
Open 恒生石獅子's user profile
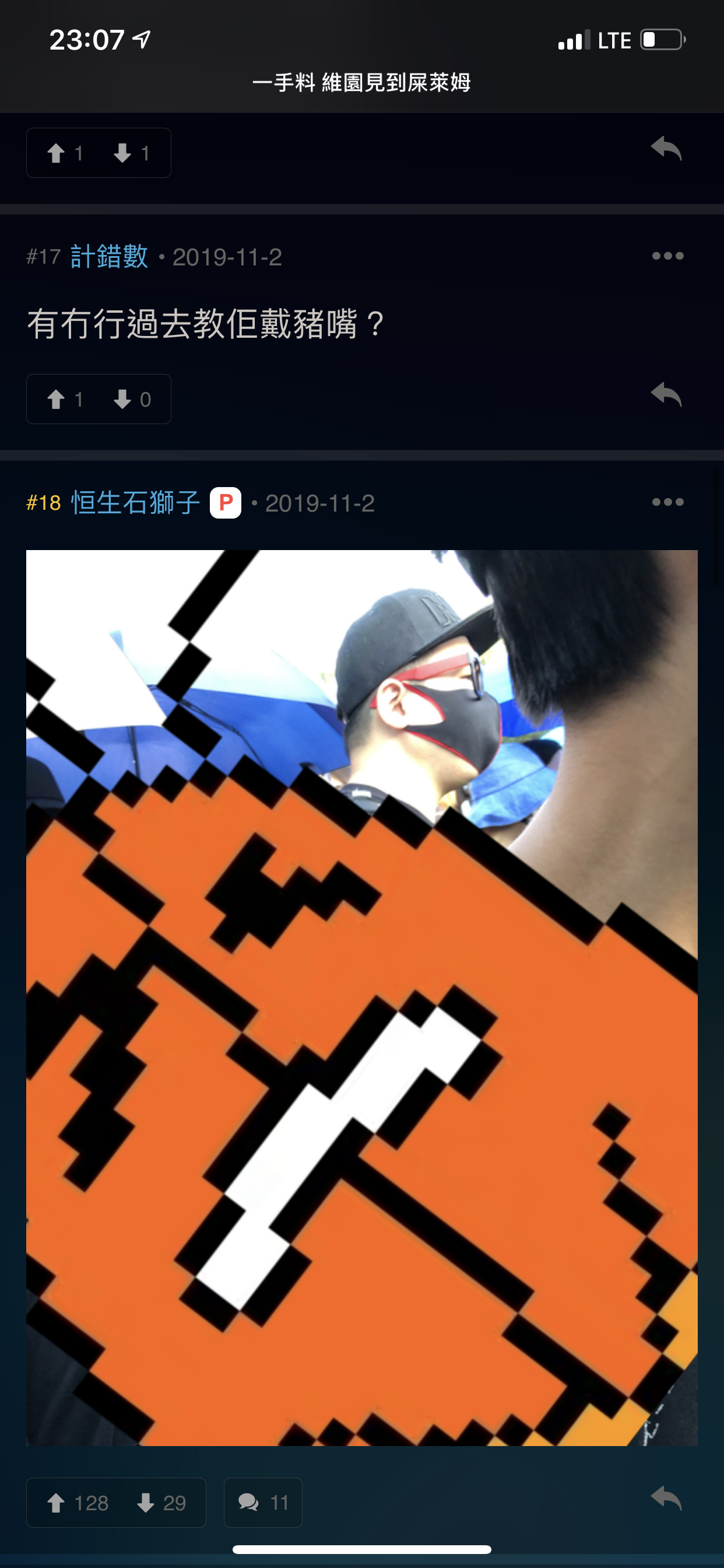point(135,503)
